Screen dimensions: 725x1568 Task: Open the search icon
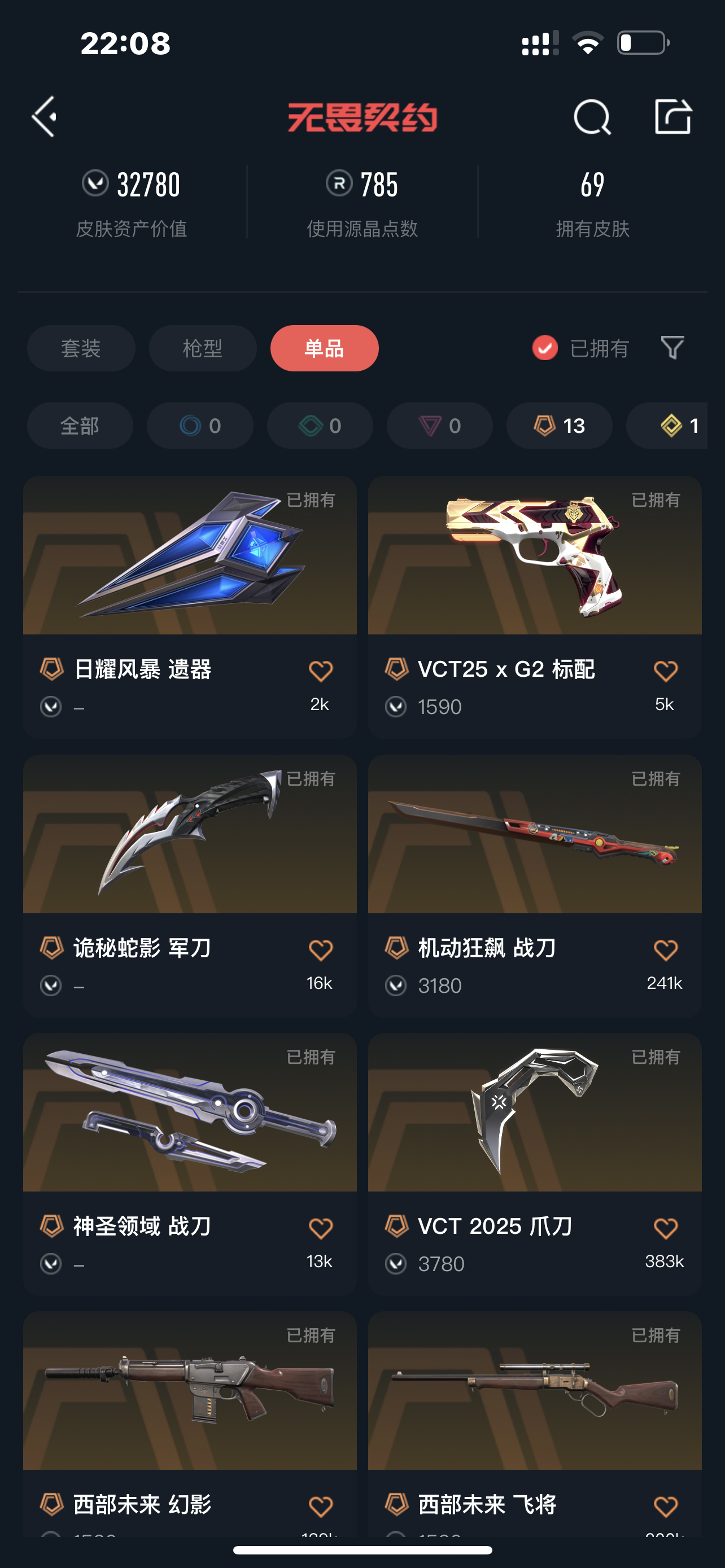click(x=592, y=116)
